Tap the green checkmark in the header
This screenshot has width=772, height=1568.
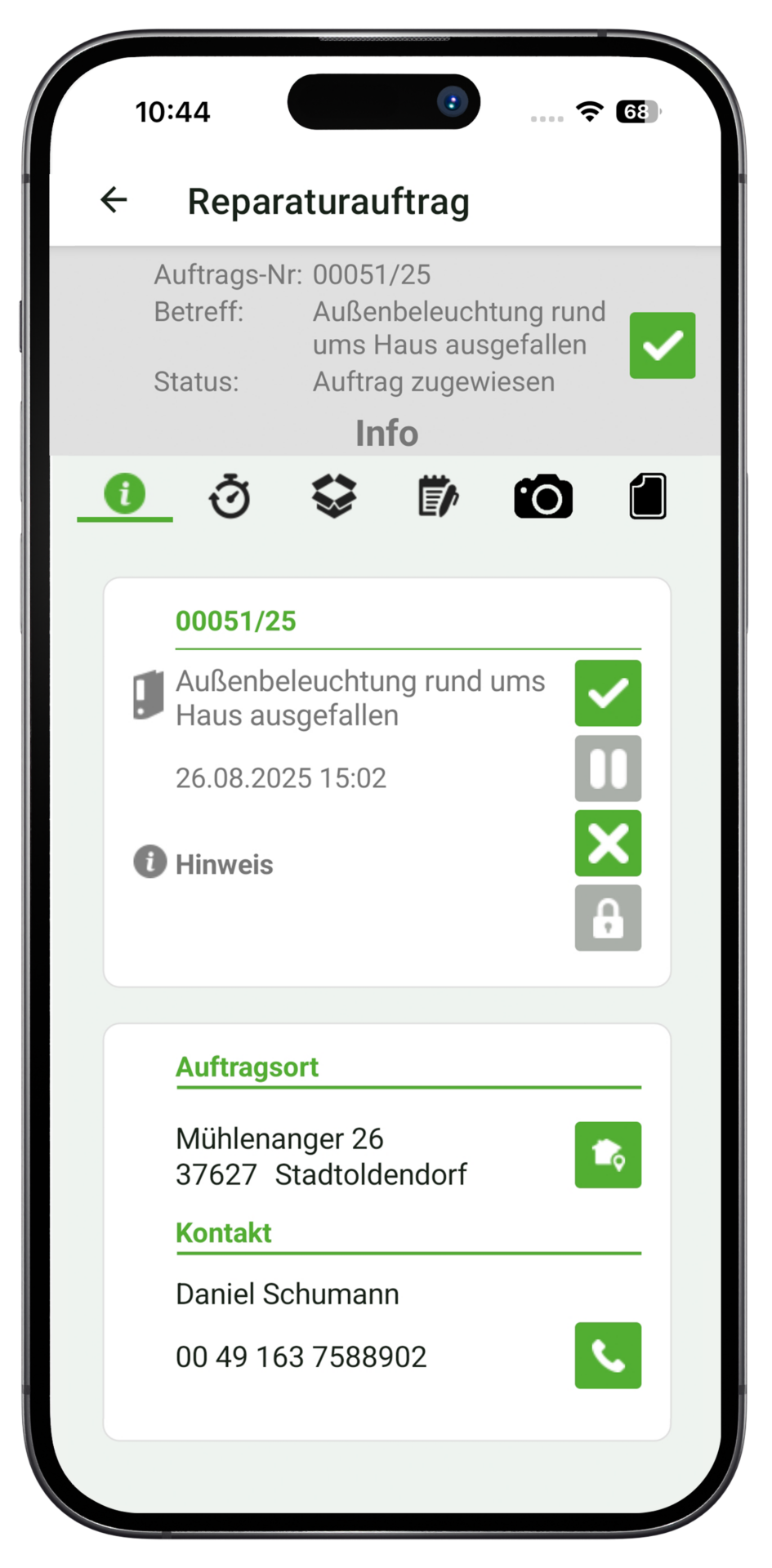(x=662, y=345)
